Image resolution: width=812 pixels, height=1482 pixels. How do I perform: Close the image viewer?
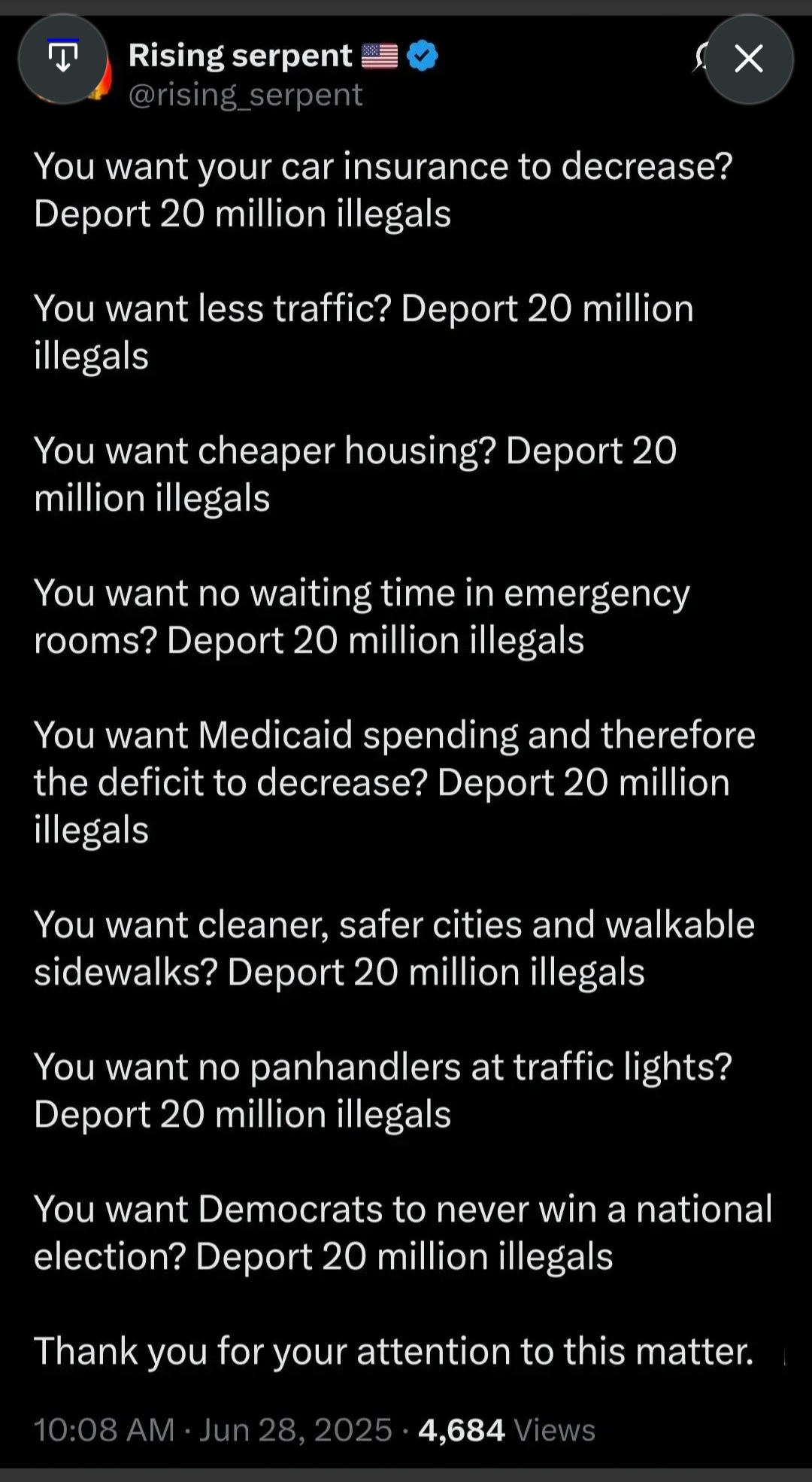(748, 59)
